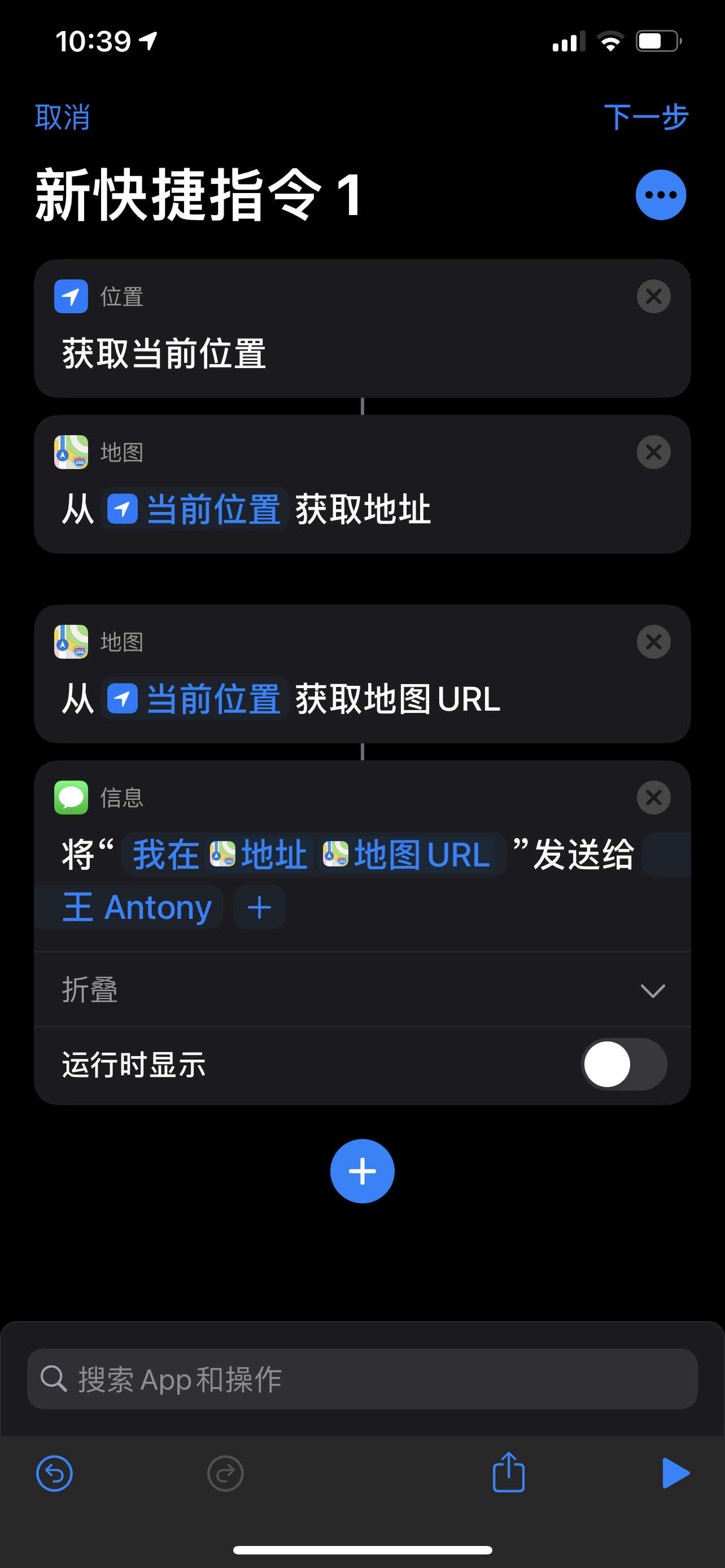Tap 当前位置 variable in 获取地址 action
This screenshot has width=725, height=1568.
point(195,509)
